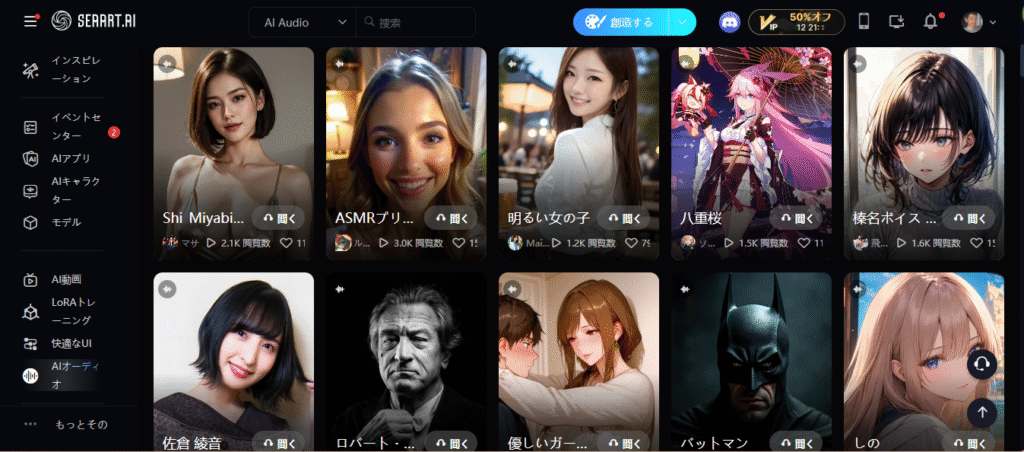The width and height of the screenshot is (1024, 452).
Task: Open the notifications bell
Action: [x=930, y=22]
